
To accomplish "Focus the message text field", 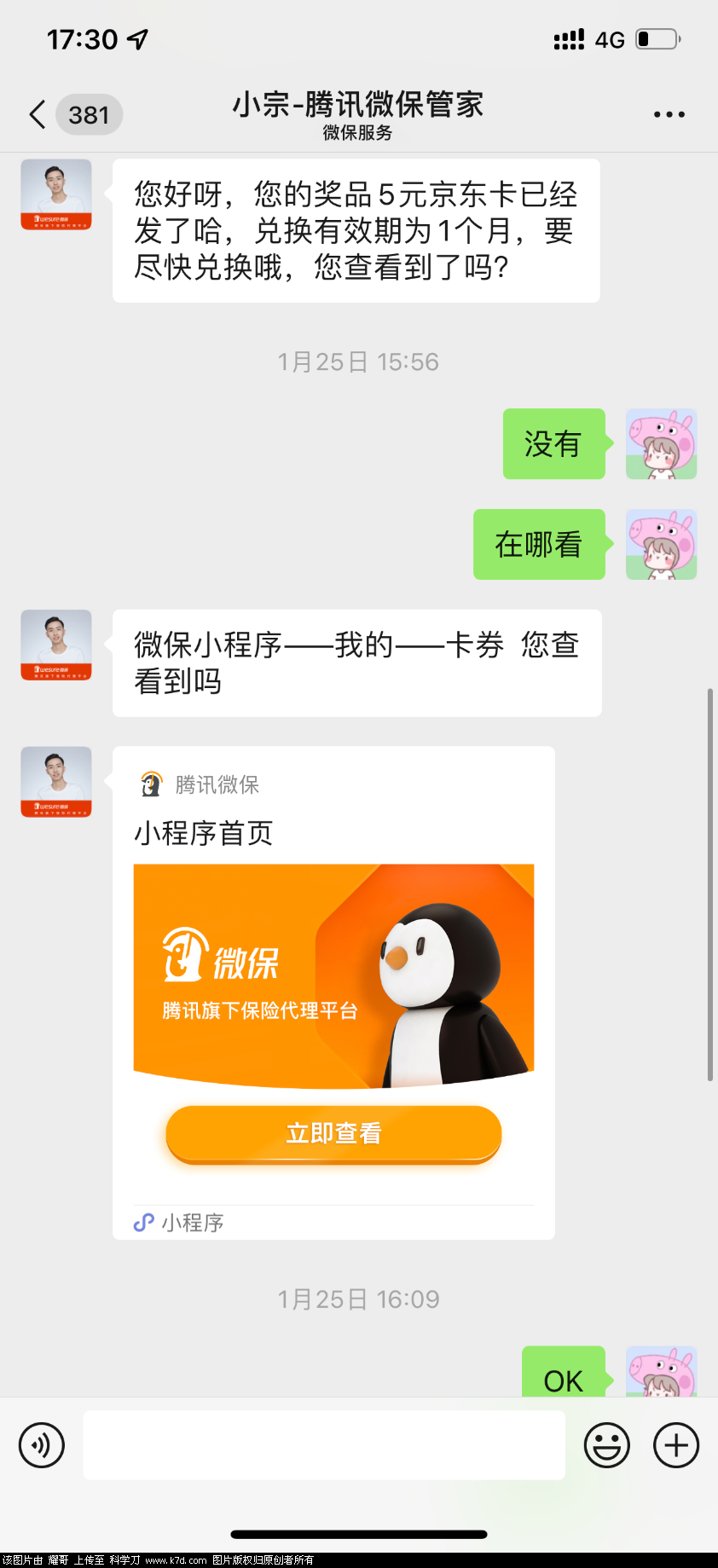I will coord(324,1445).
